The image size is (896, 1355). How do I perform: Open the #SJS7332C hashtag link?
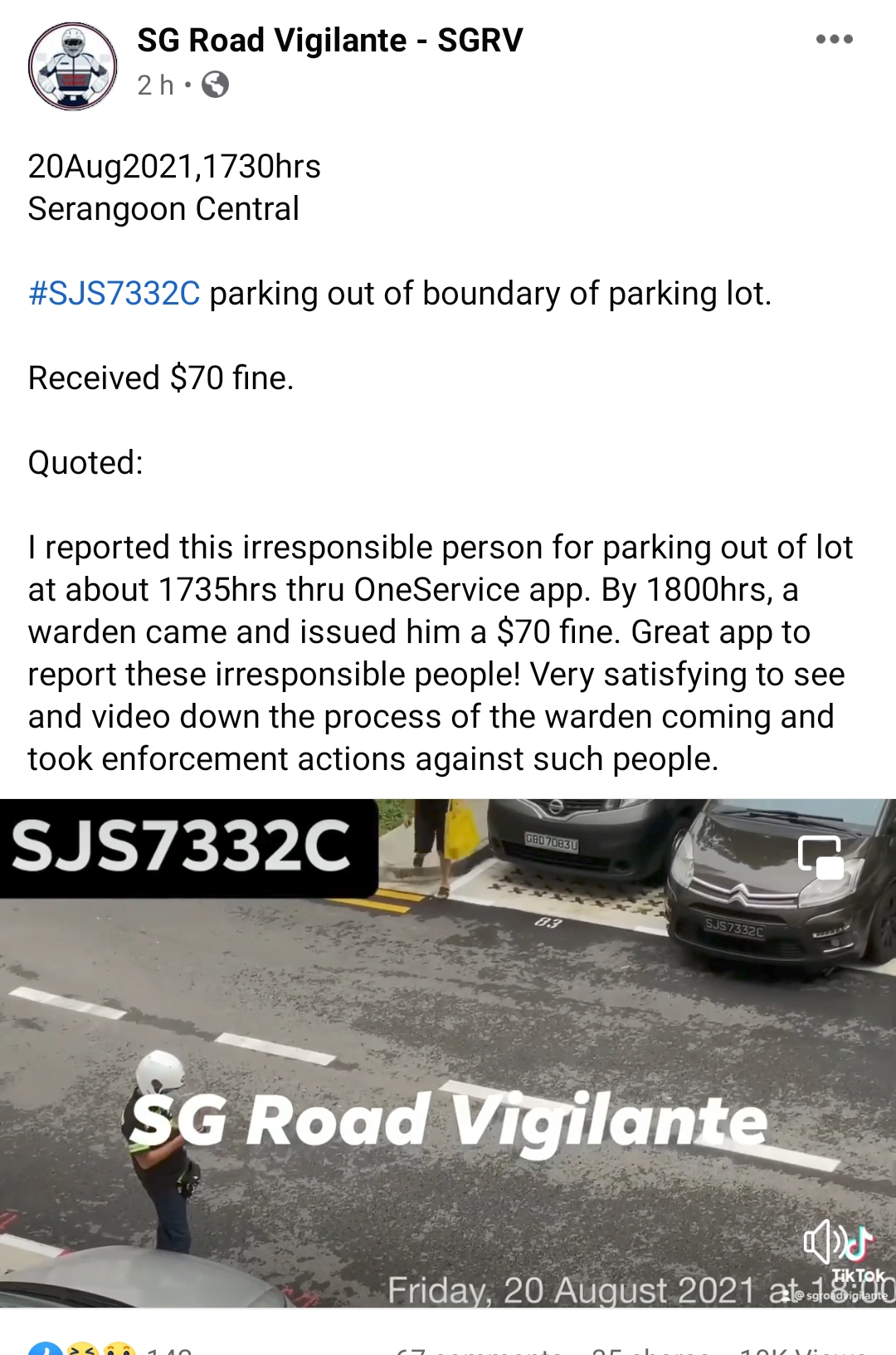pyautogui.click(x=114, y=294)
